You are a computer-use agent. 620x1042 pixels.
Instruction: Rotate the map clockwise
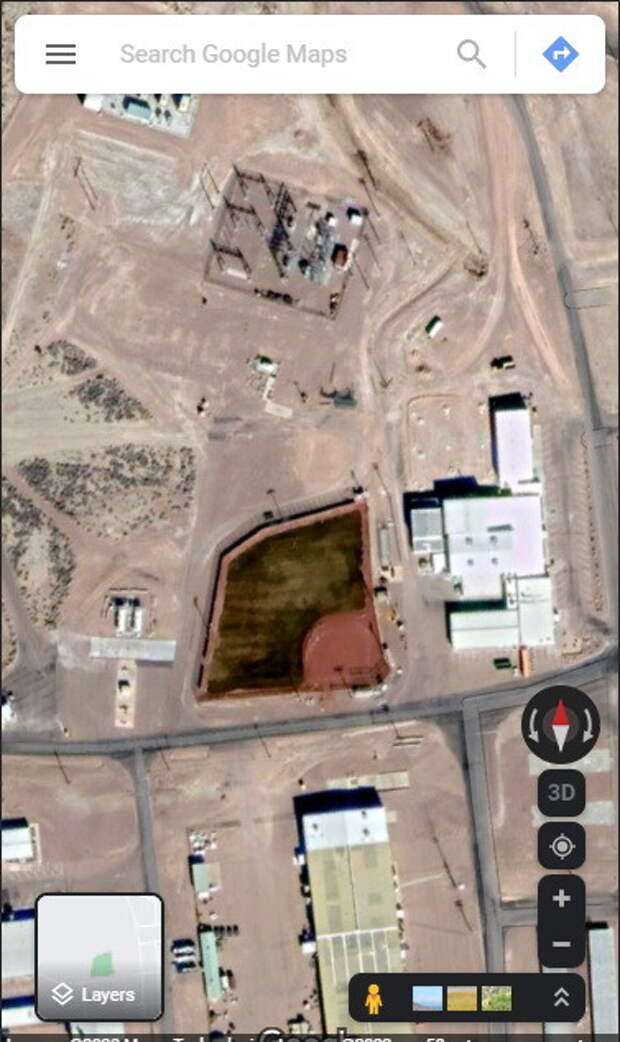coord(587,727)
